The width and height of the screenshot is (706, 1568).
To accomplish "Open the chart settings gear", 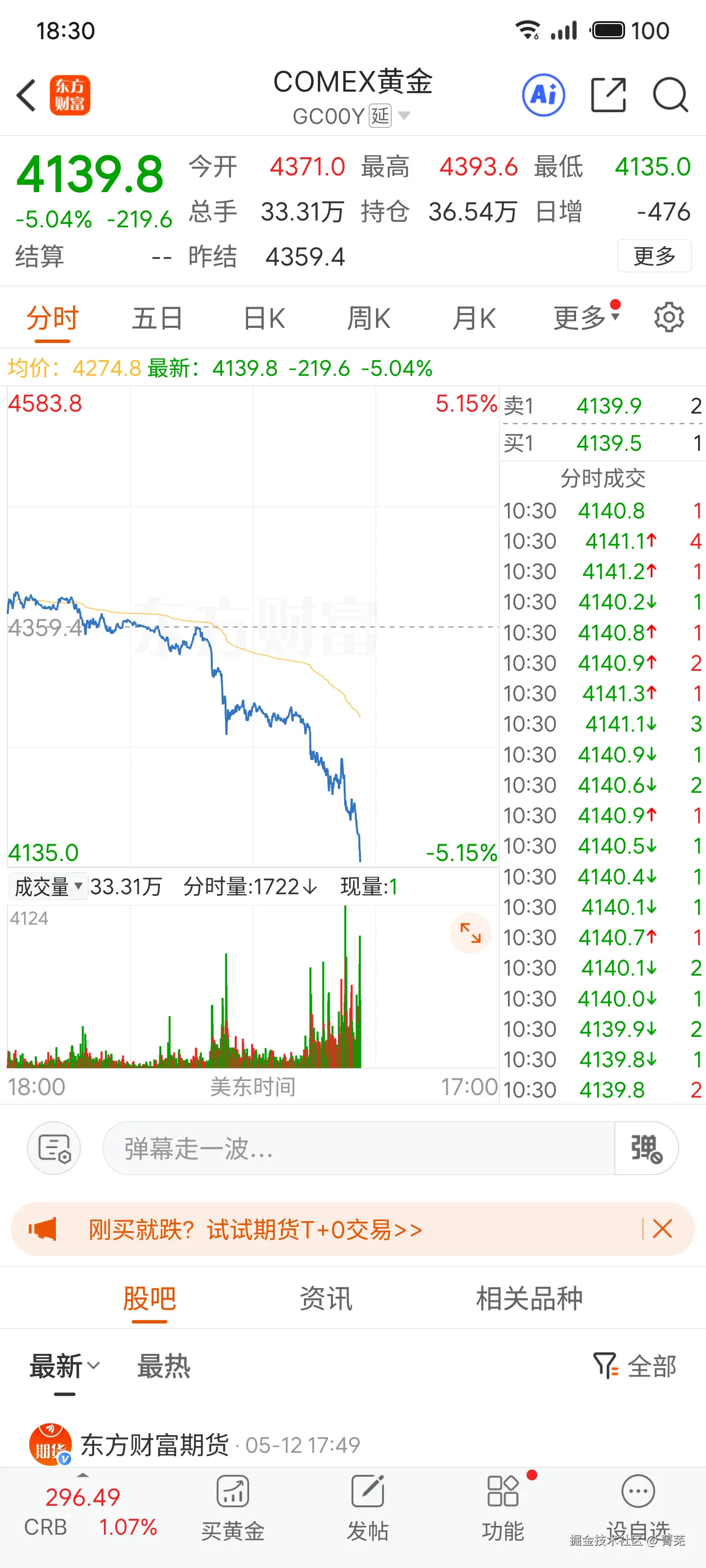I will click(x=668, y=317).
